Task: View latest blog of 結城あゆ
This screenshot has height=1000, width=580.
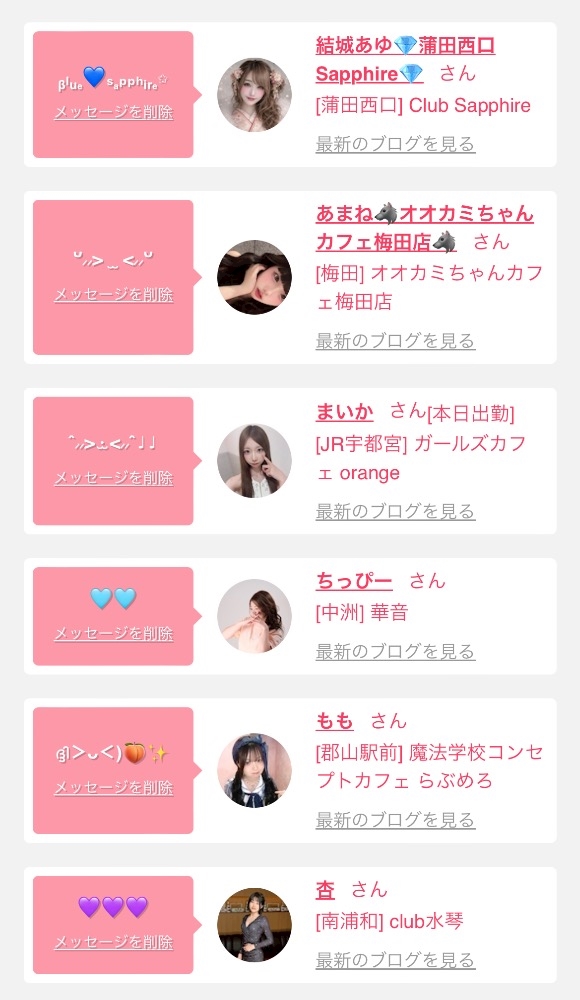Action: (x=395, y=144)
